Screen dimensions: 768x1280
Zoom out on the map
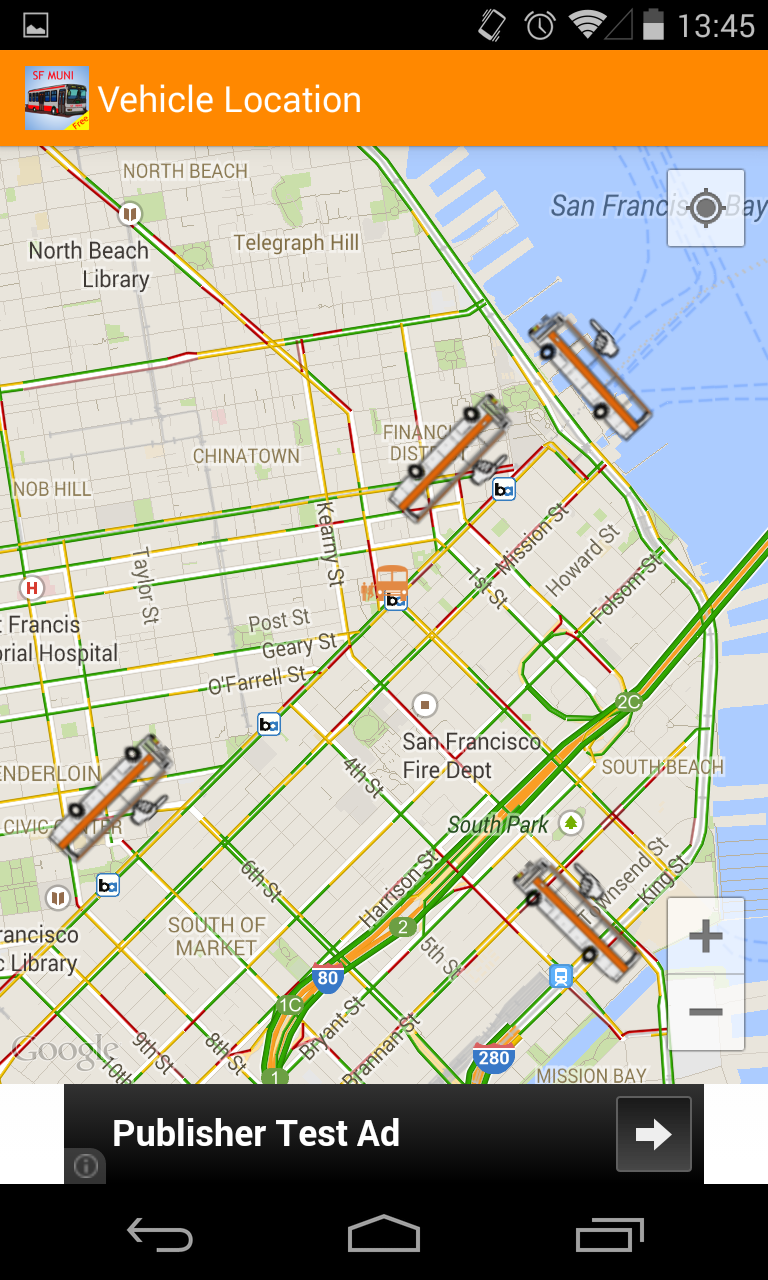tap(706, 1012)
